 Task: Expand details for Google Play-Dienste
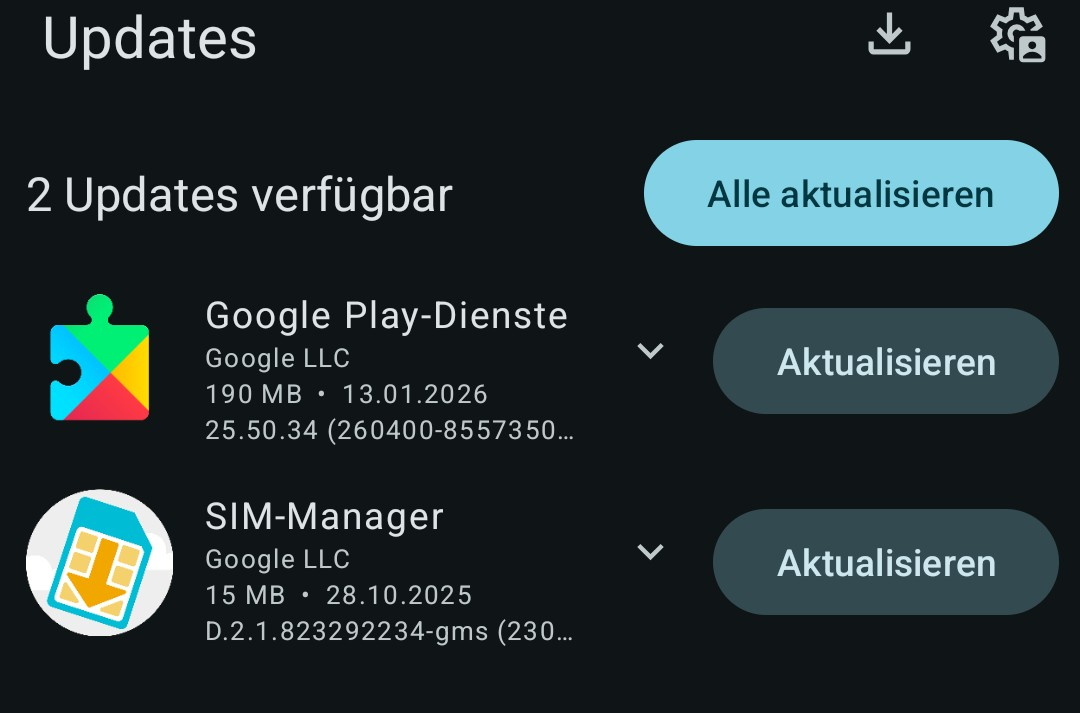651,351
